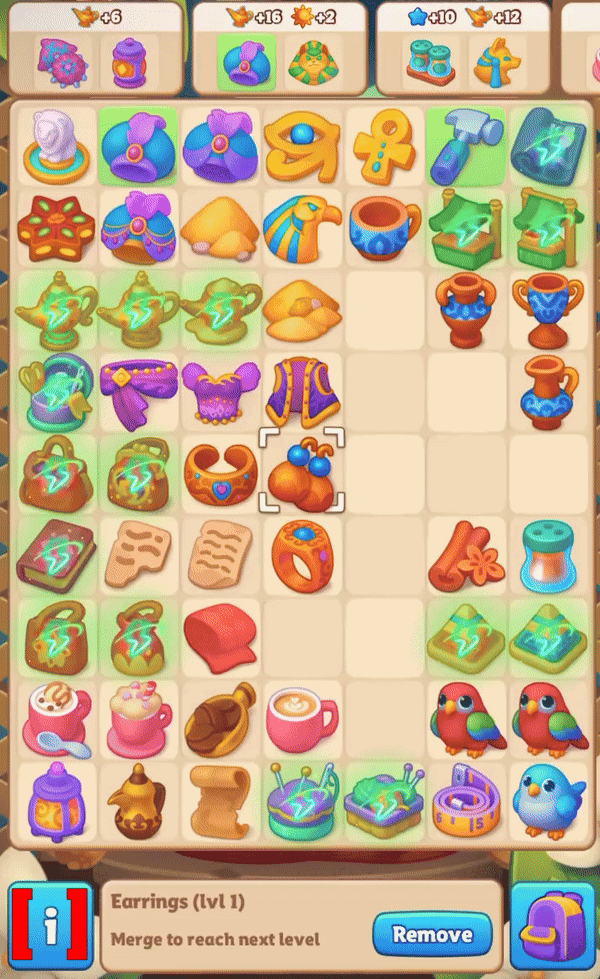Tap the red cloth item
The height and width of the screenshot is (979, 600).
tap(220, 637)
